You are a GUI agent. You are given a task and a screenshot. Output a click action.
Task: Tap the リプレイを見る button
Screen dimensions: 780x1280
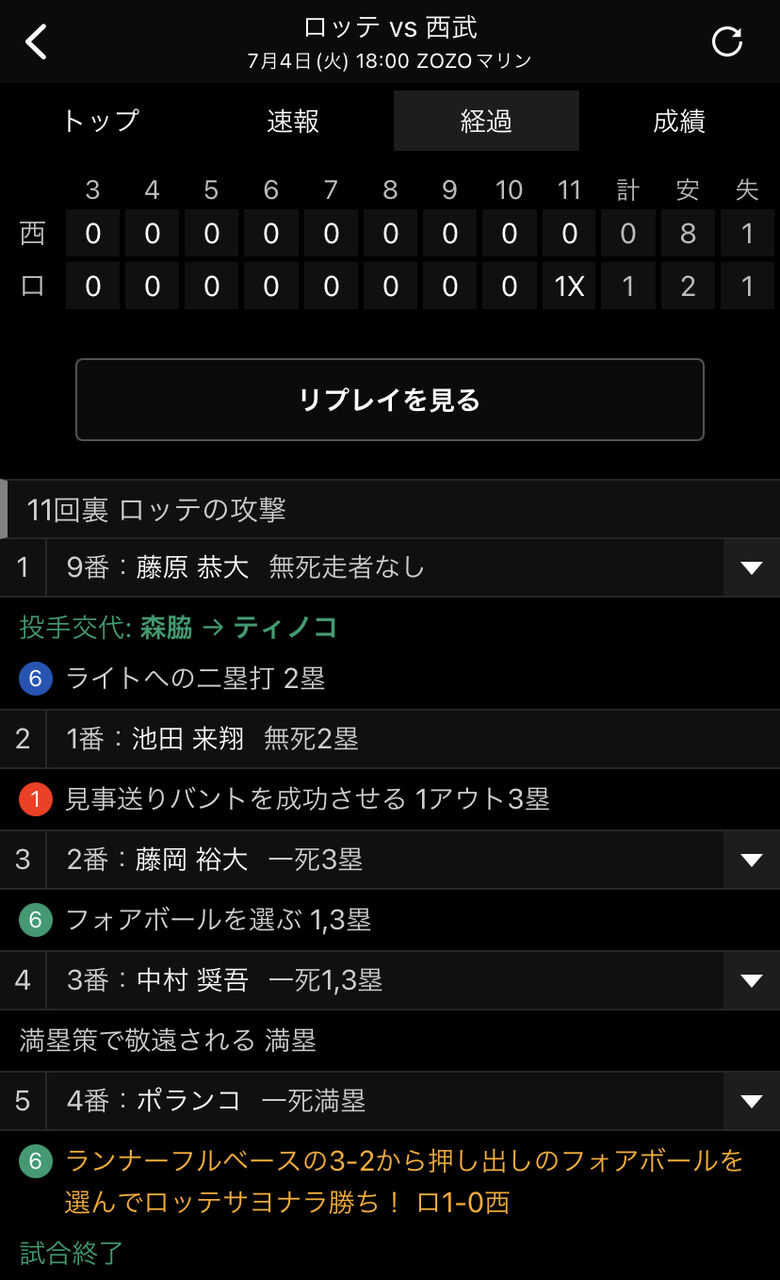click(390, 400)
